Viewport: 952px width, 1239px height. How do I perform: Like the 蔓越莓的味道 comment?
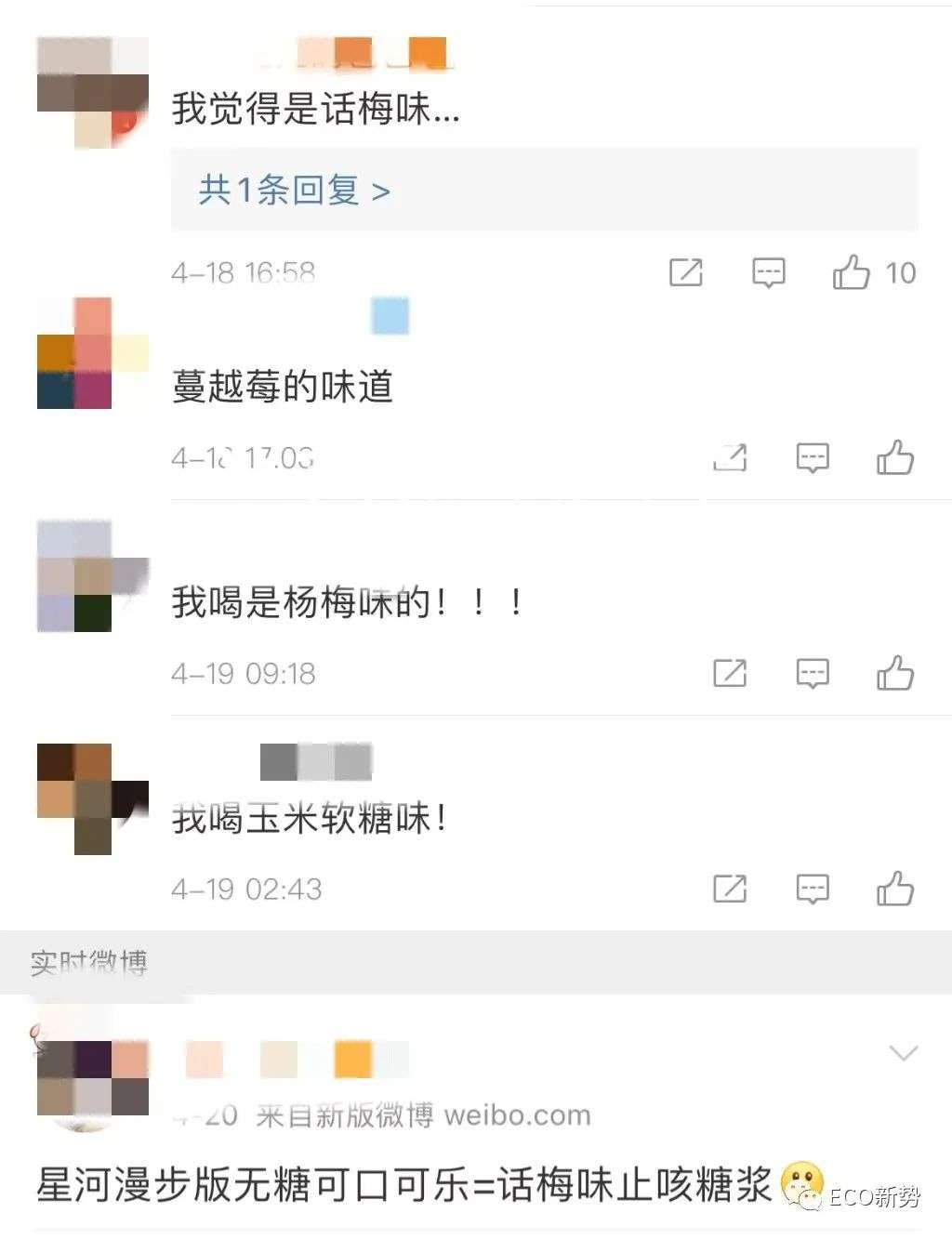895,457
